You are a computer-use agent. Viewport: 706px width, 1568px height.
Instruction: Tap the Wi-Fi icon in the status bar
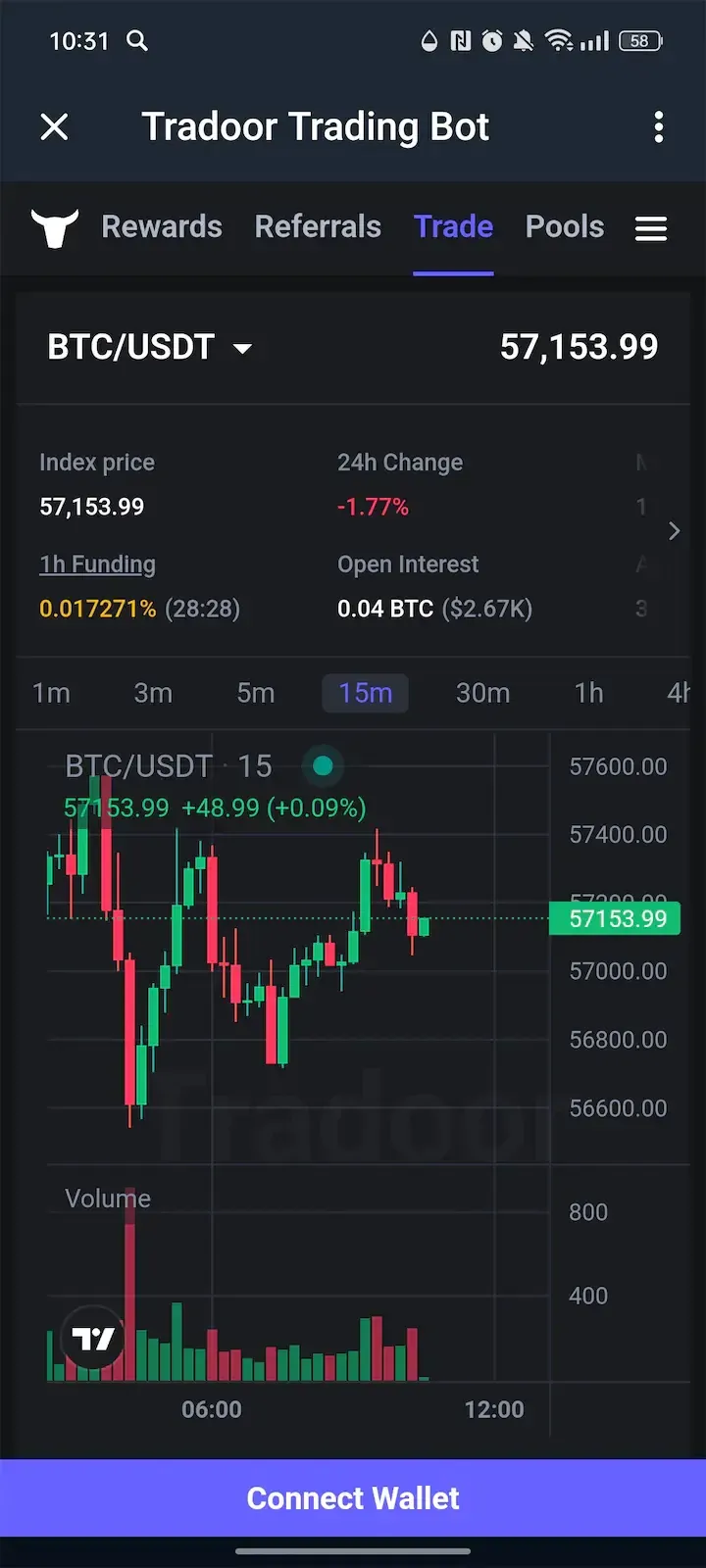pos(561,41)
